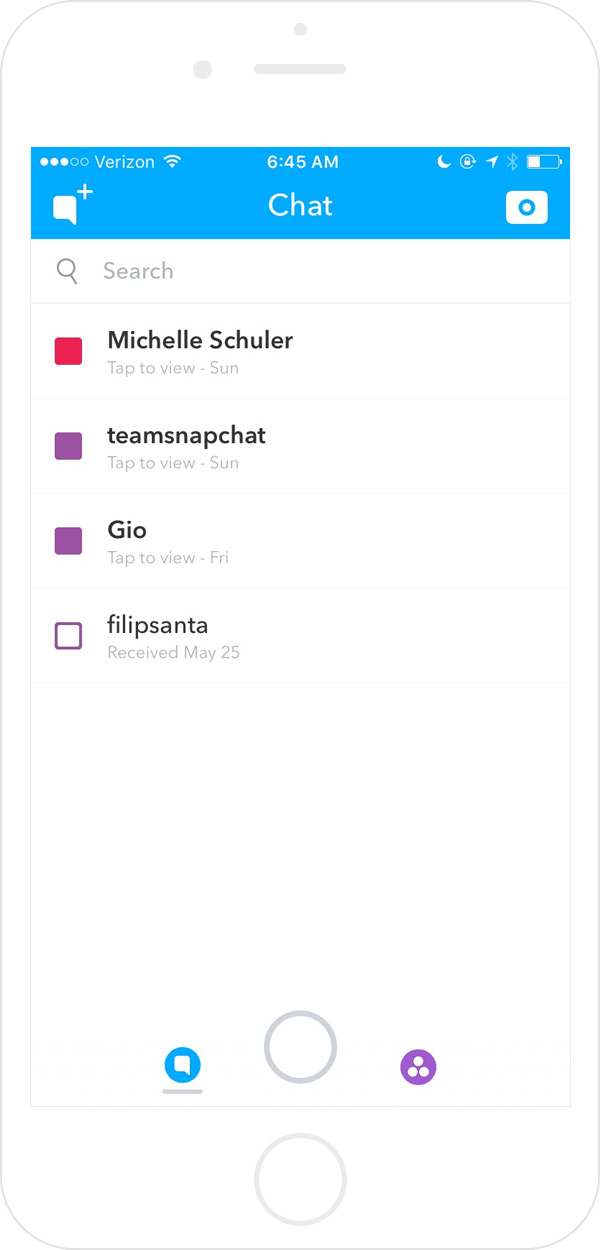Select the chat tab at bottom

tap(183, 1066)
